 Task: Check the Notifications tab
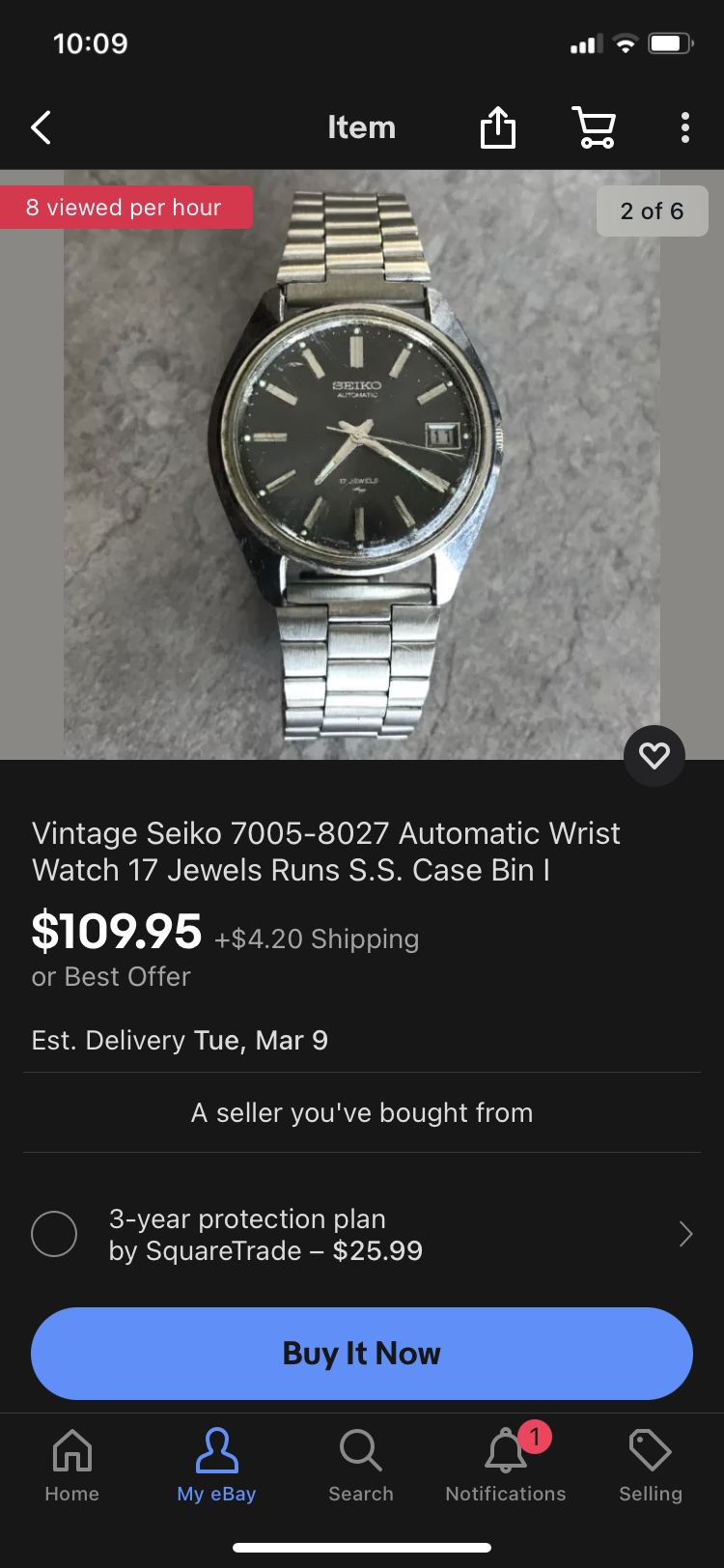pos(506,1466)
